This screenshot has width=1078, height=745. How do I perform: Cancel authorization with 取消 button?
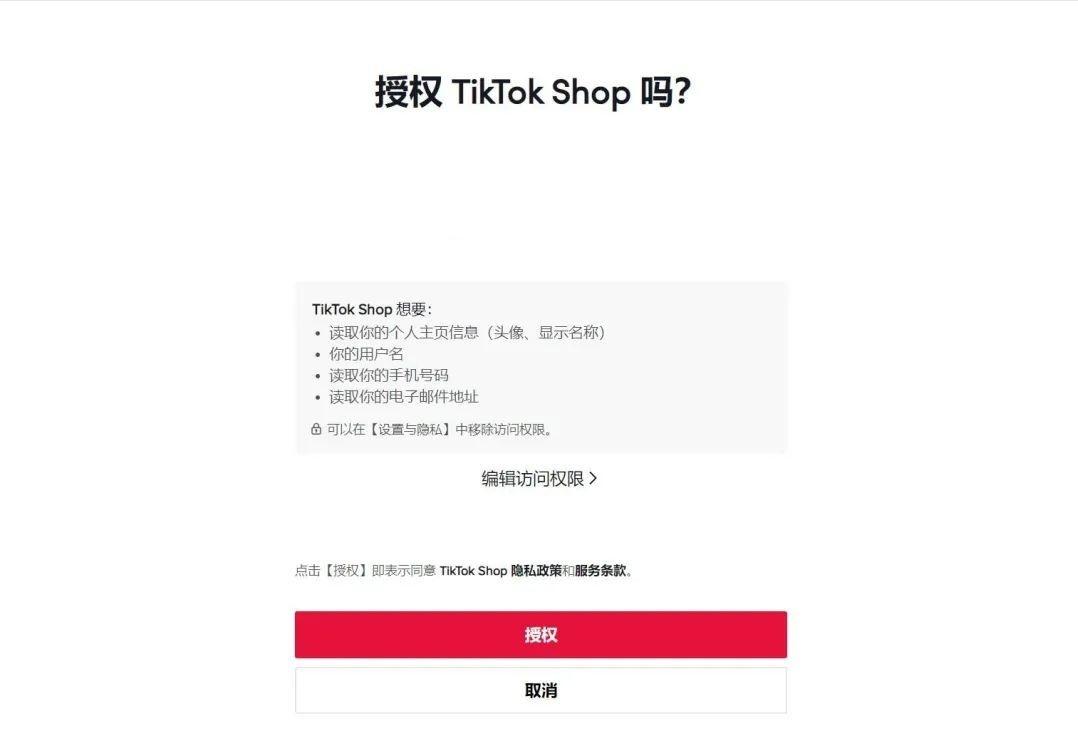tap(540, 690)
